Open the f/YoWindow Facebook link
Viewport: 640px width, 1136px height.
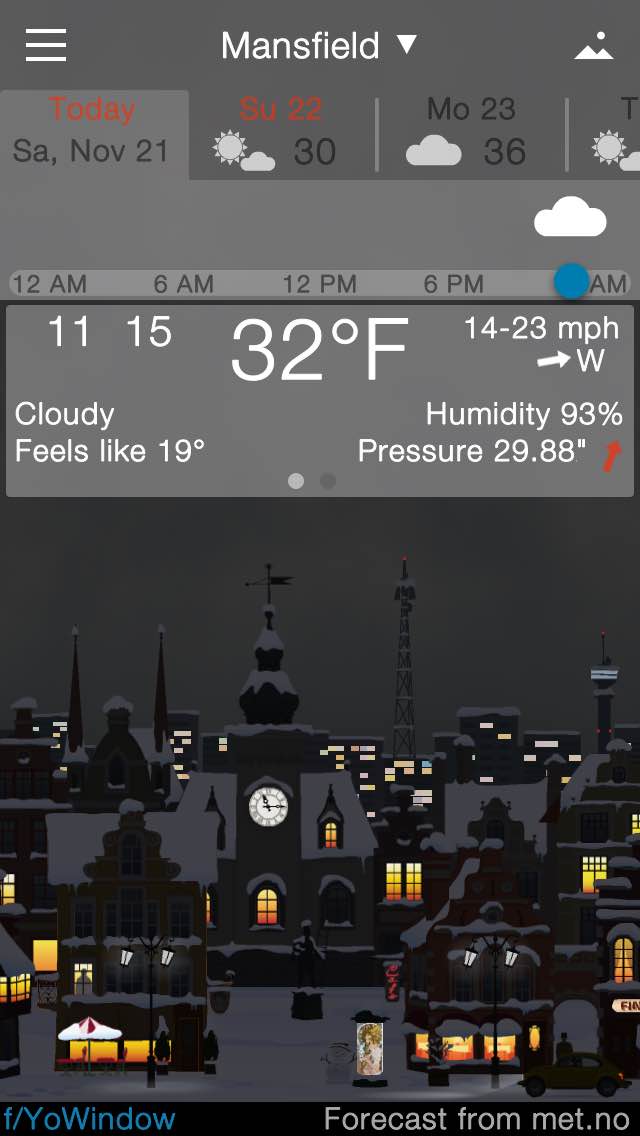click(90, 1118)
